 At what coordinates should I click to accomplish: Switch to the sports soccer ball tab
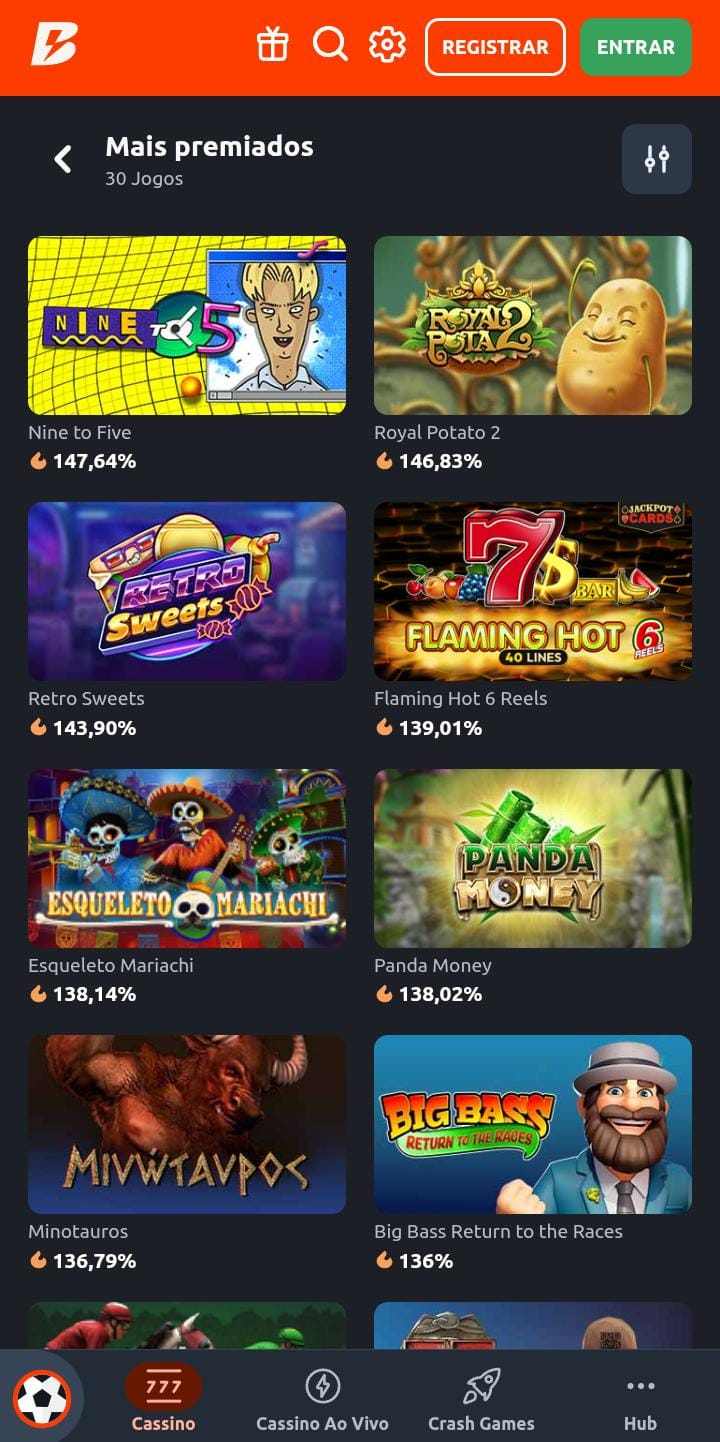point(42,1398)
